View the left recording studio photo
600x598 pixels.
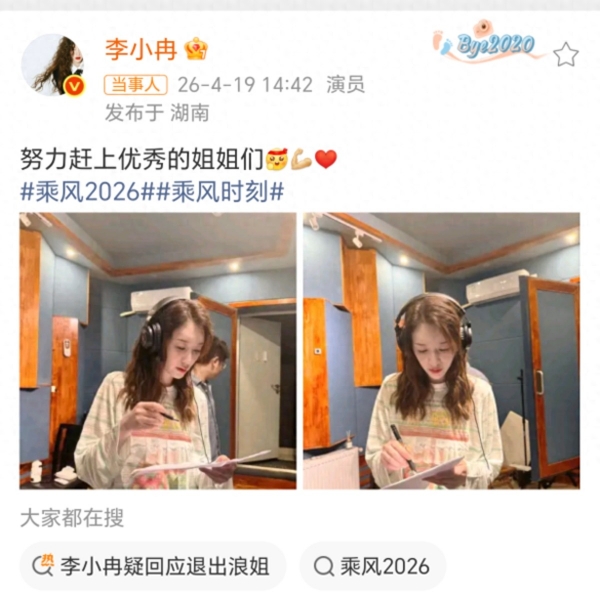[x=158, y=350]
